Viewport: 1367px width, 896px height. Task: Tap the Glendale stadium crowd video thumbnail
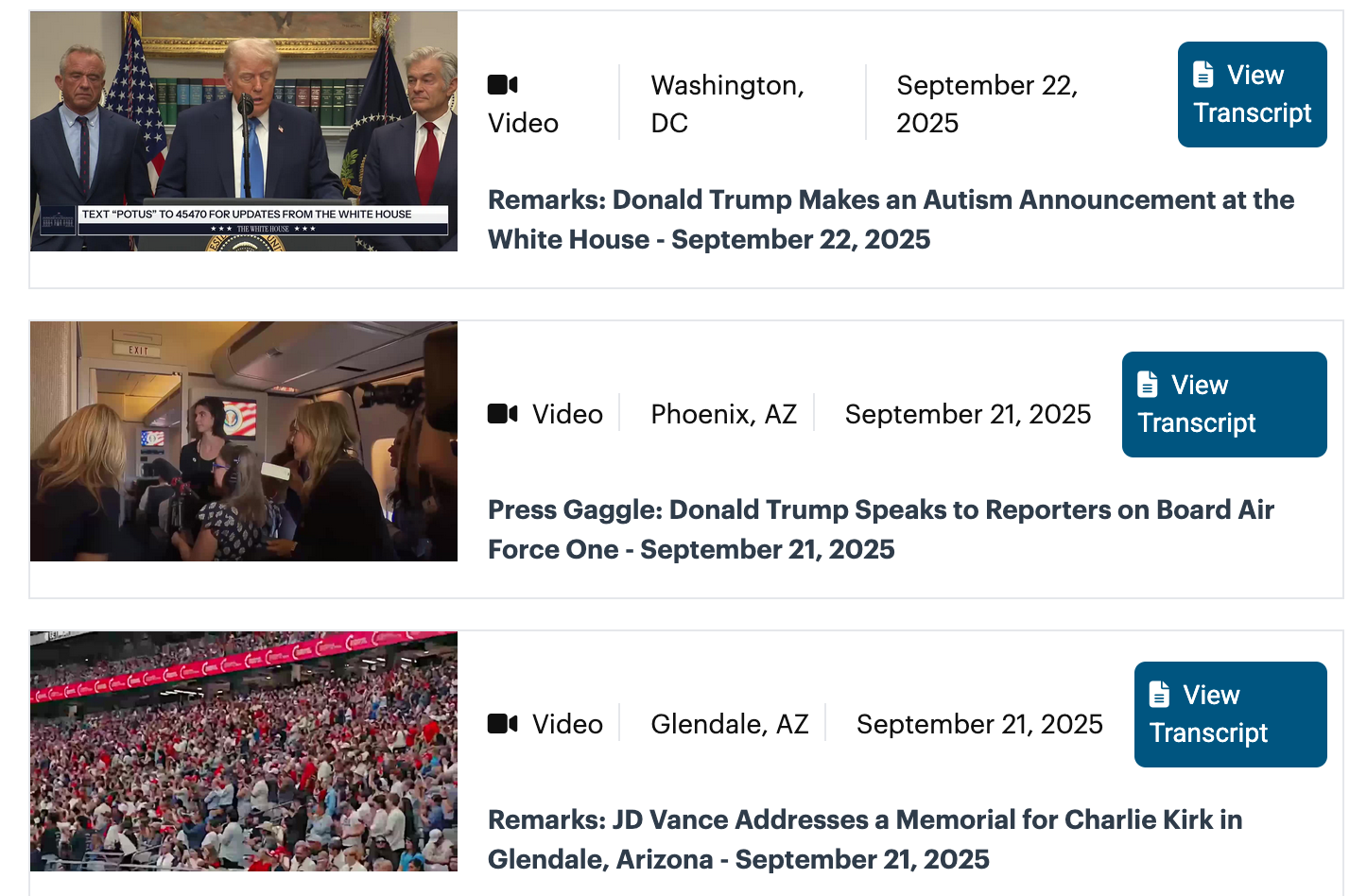click(x=244, y=751)
